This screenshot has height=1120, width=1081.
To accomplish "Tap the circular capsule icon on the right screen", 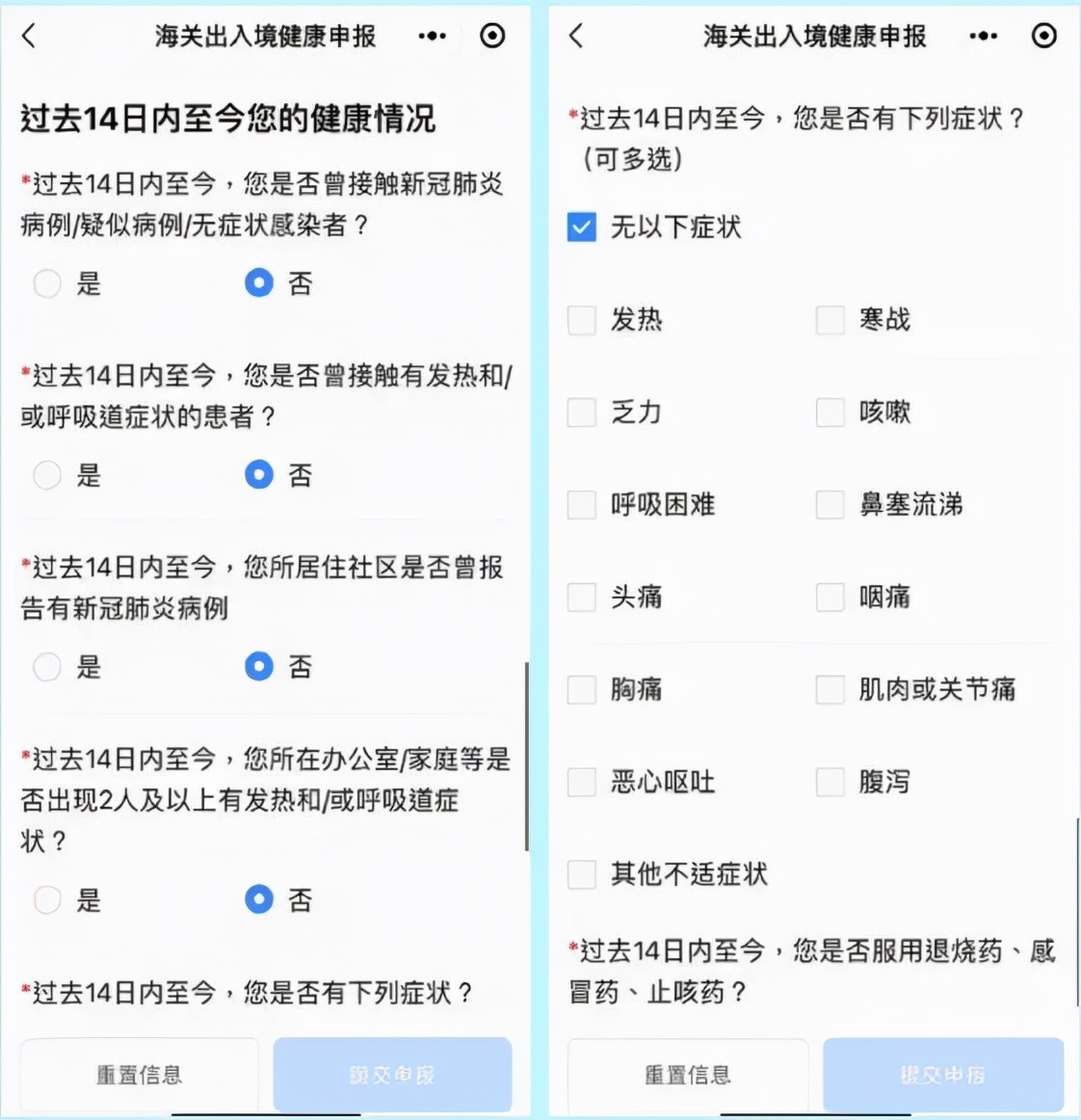I will click(x=1043, y=36).
